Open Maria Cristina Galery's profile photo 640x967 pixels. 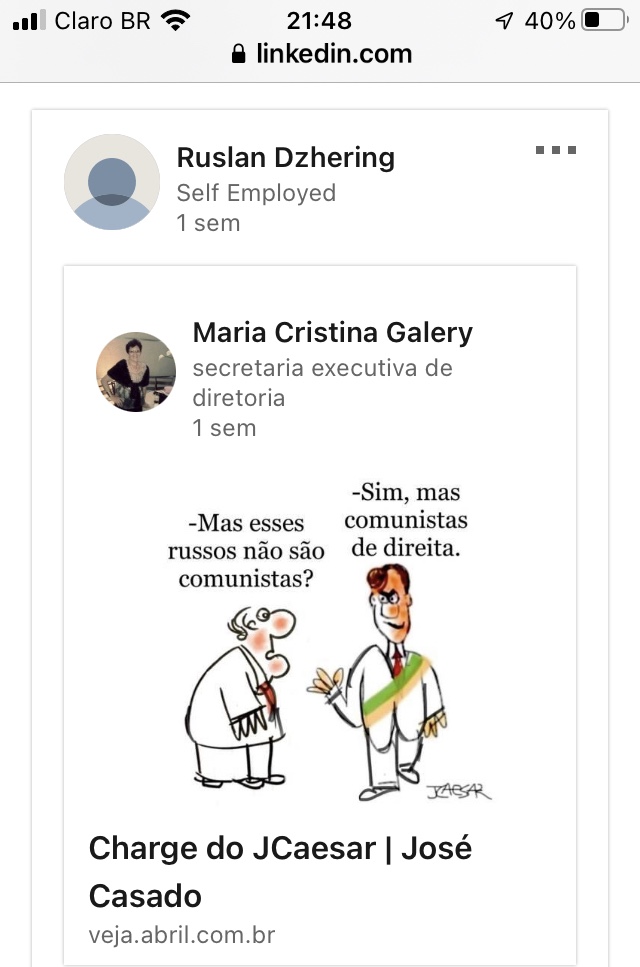[136, 372]
